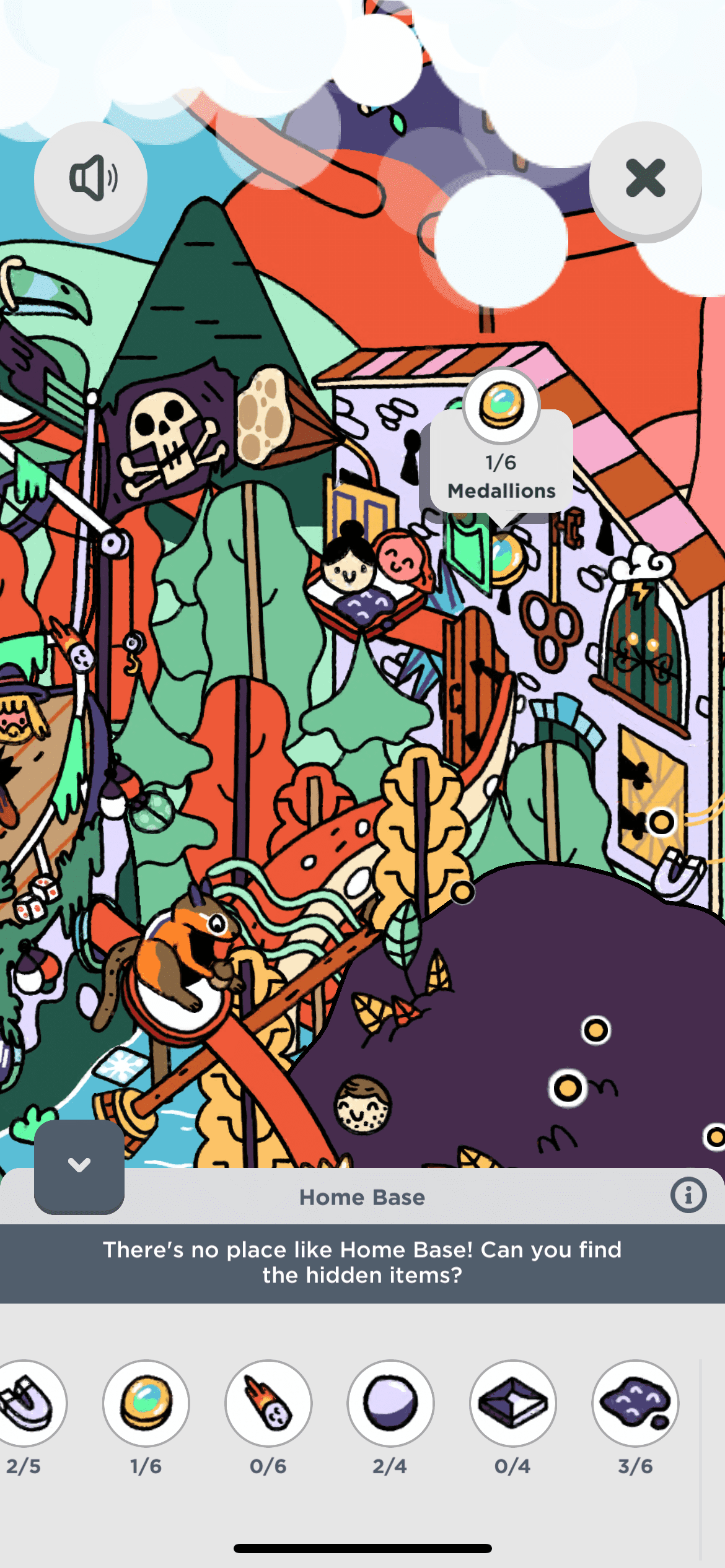Select the meteor item with 0/6

268,1403
